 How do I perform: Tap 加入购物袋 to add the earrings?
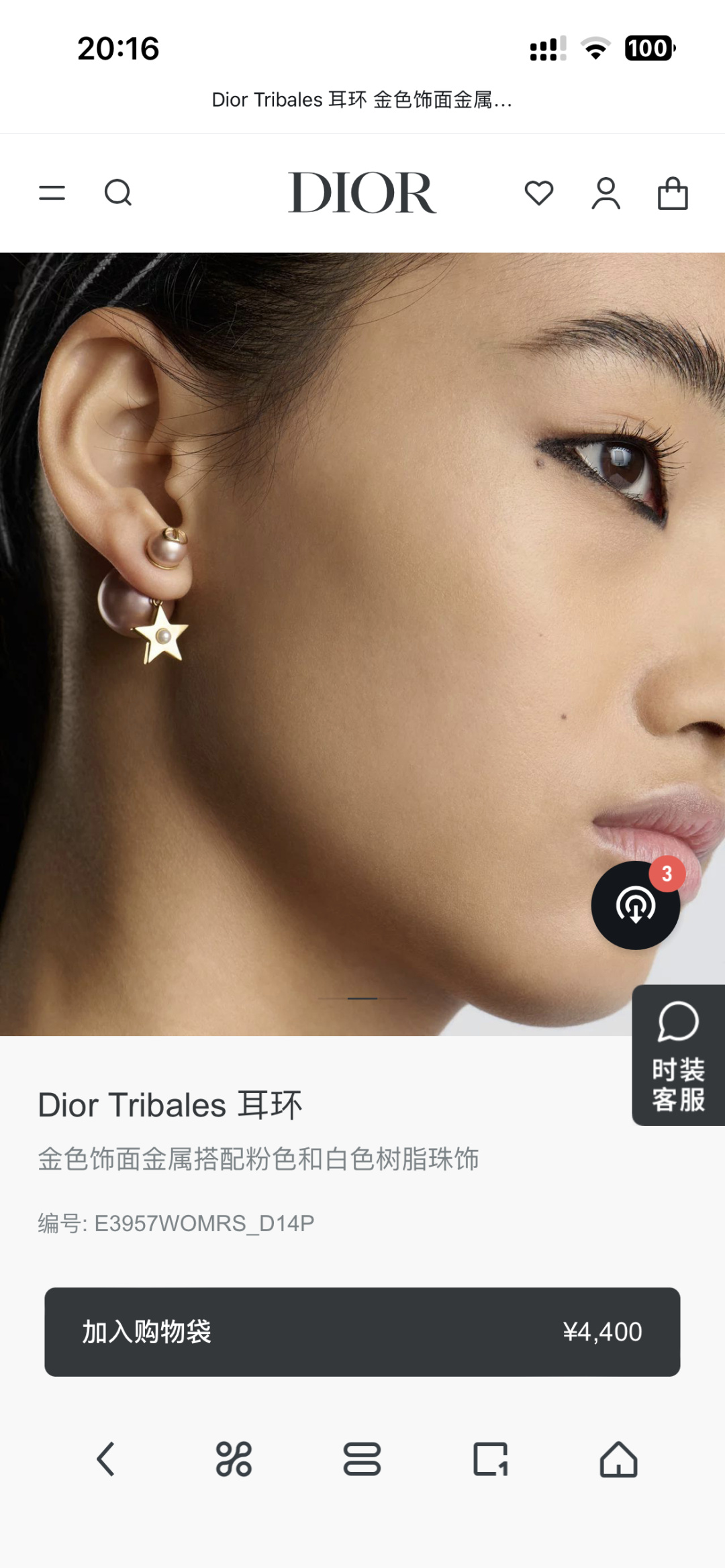[x=362, y=1332]
